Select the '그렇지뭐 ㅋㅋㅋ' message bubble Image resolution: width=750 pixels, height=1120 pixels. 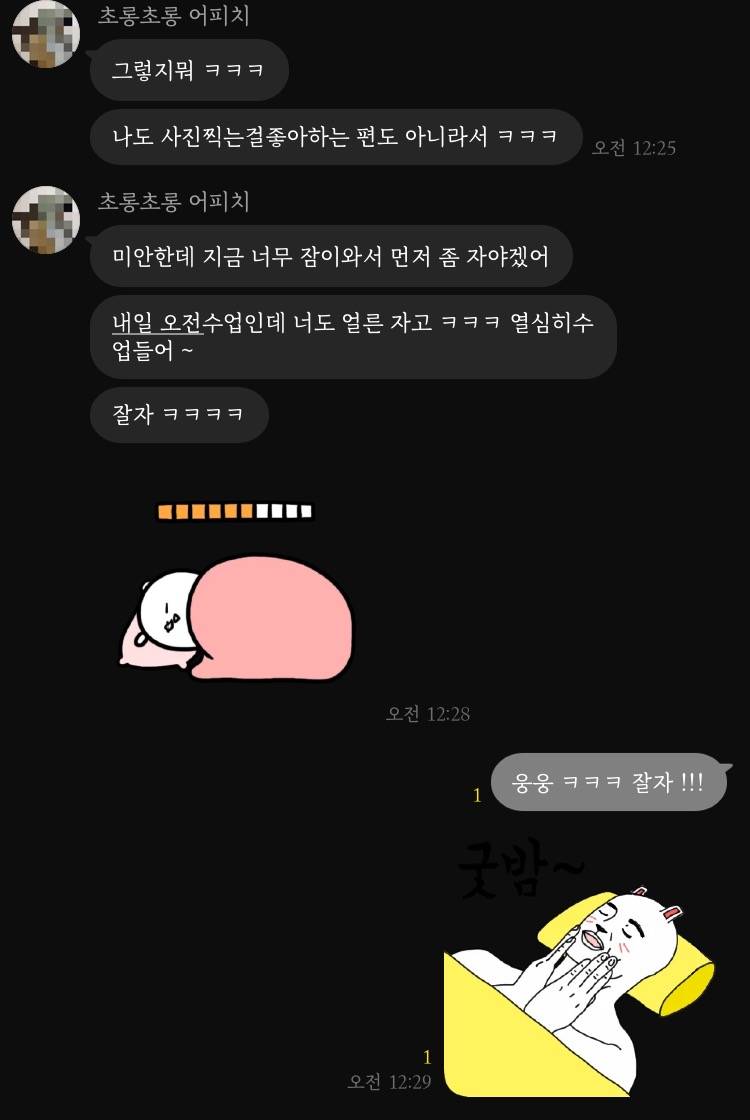[x=188, y=70]
